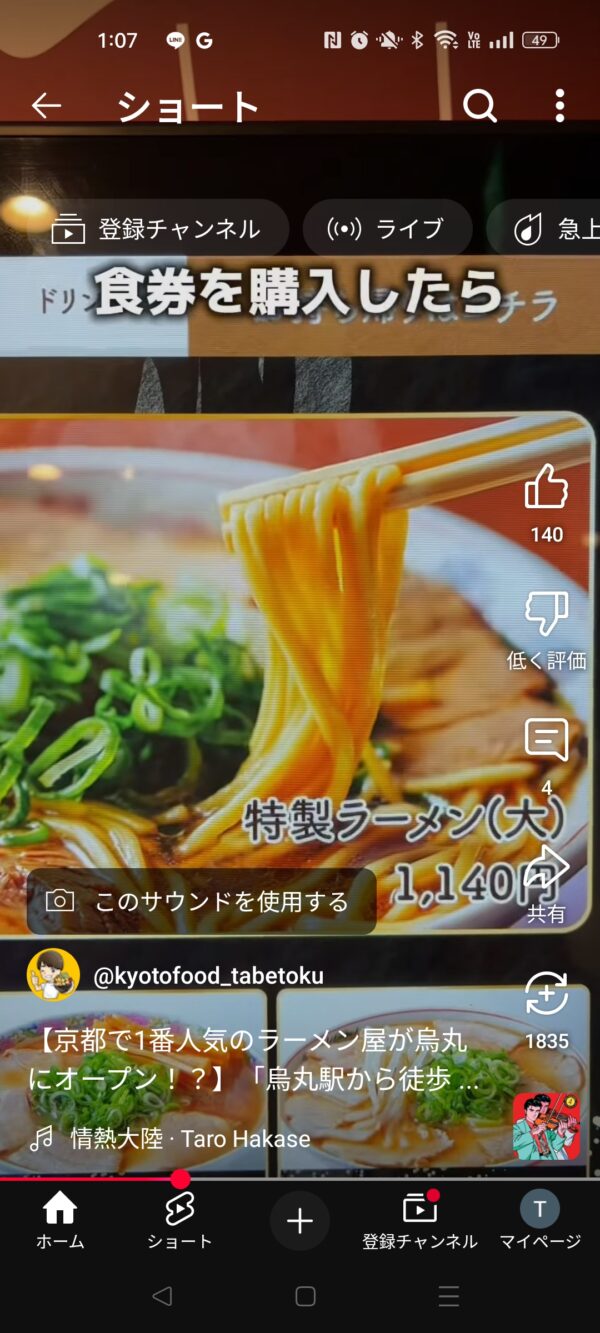Screen dimensions: 600x1333
Task: Open the three-dot overflow menu
Action: [x=559, y=105]
